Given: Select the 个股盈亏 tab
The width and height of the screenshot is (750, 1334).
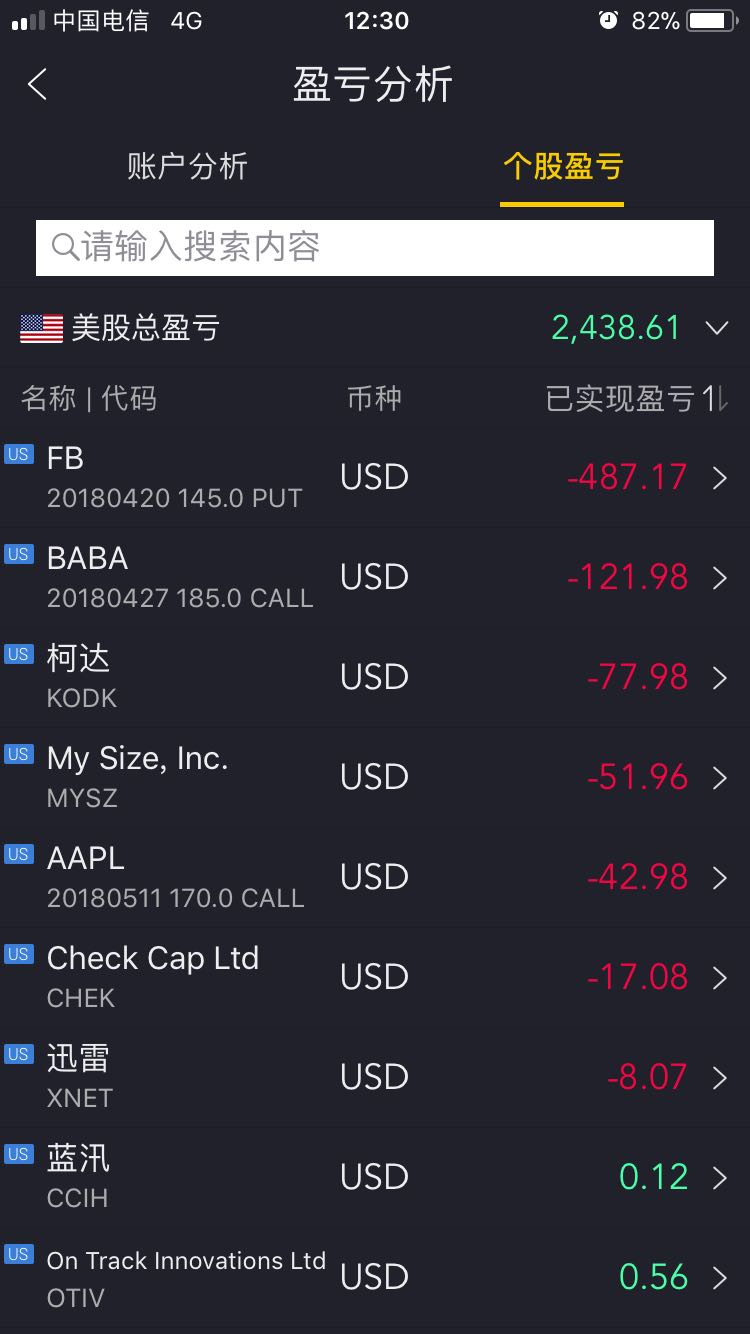Looking at the screenshot, I should (562, 166).
